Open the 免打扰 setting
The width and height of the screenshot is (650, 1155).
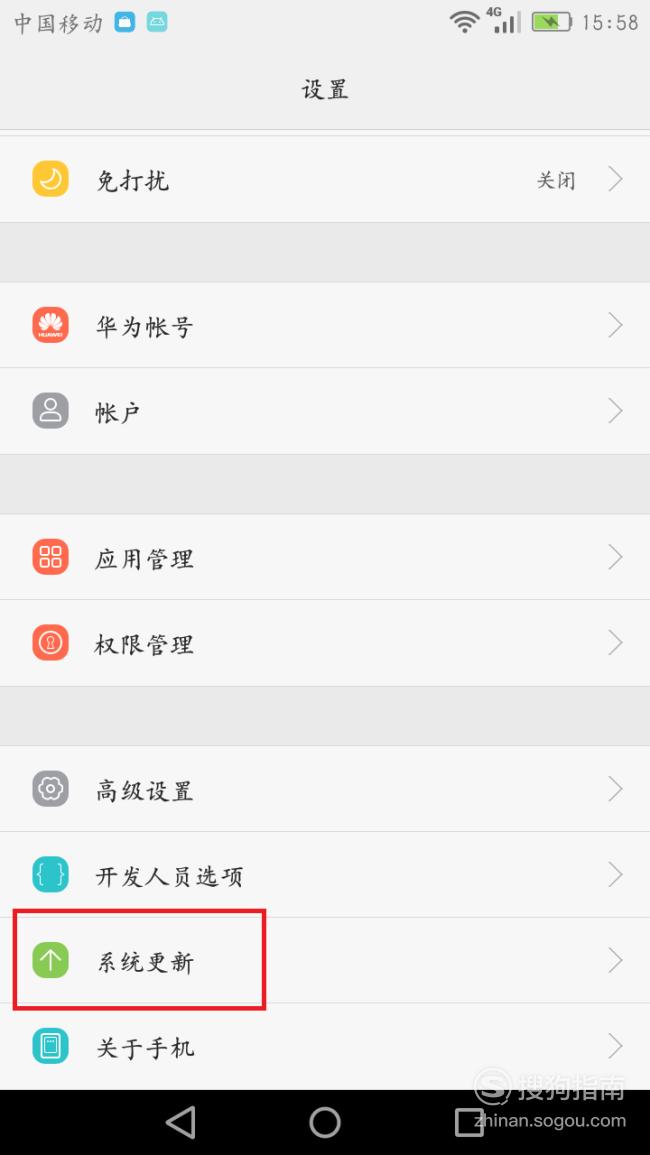click(325, 179)
